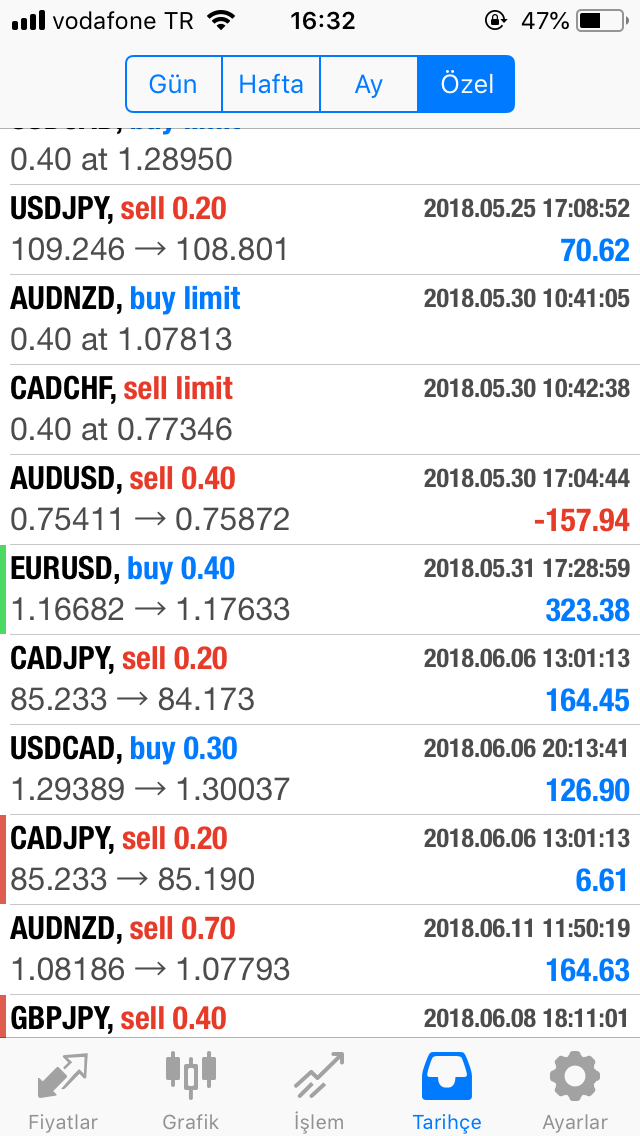
Task: Select the GBPJPY sell 0.40 trade
Action: (x=320, y=1018)
